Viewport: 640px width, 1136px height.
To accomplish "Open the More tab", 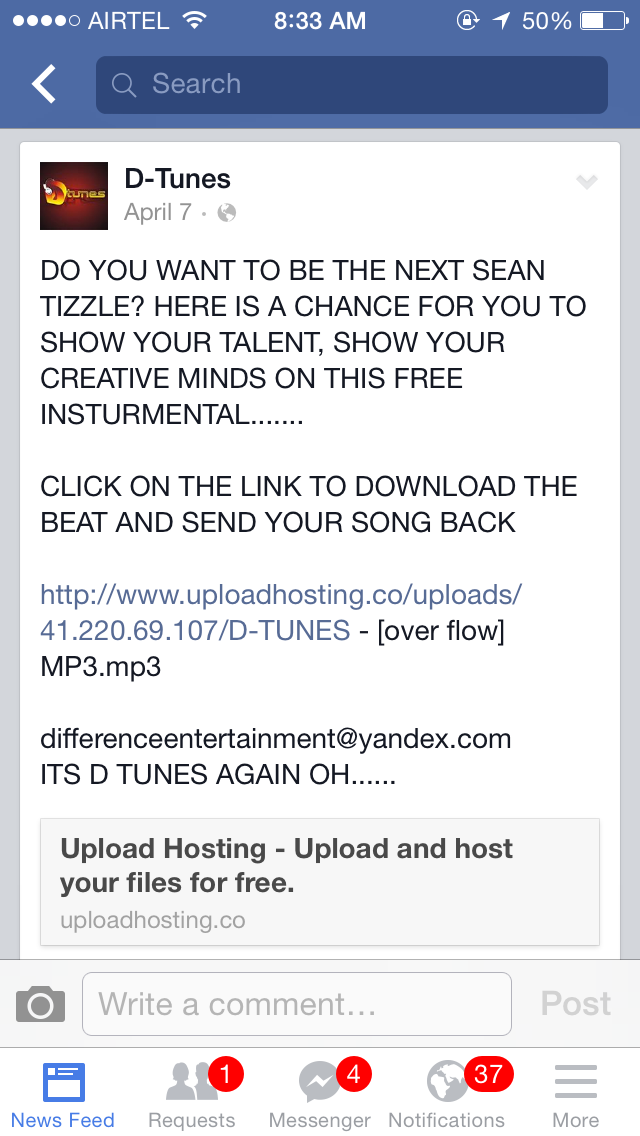I will tap(576, 1095).
